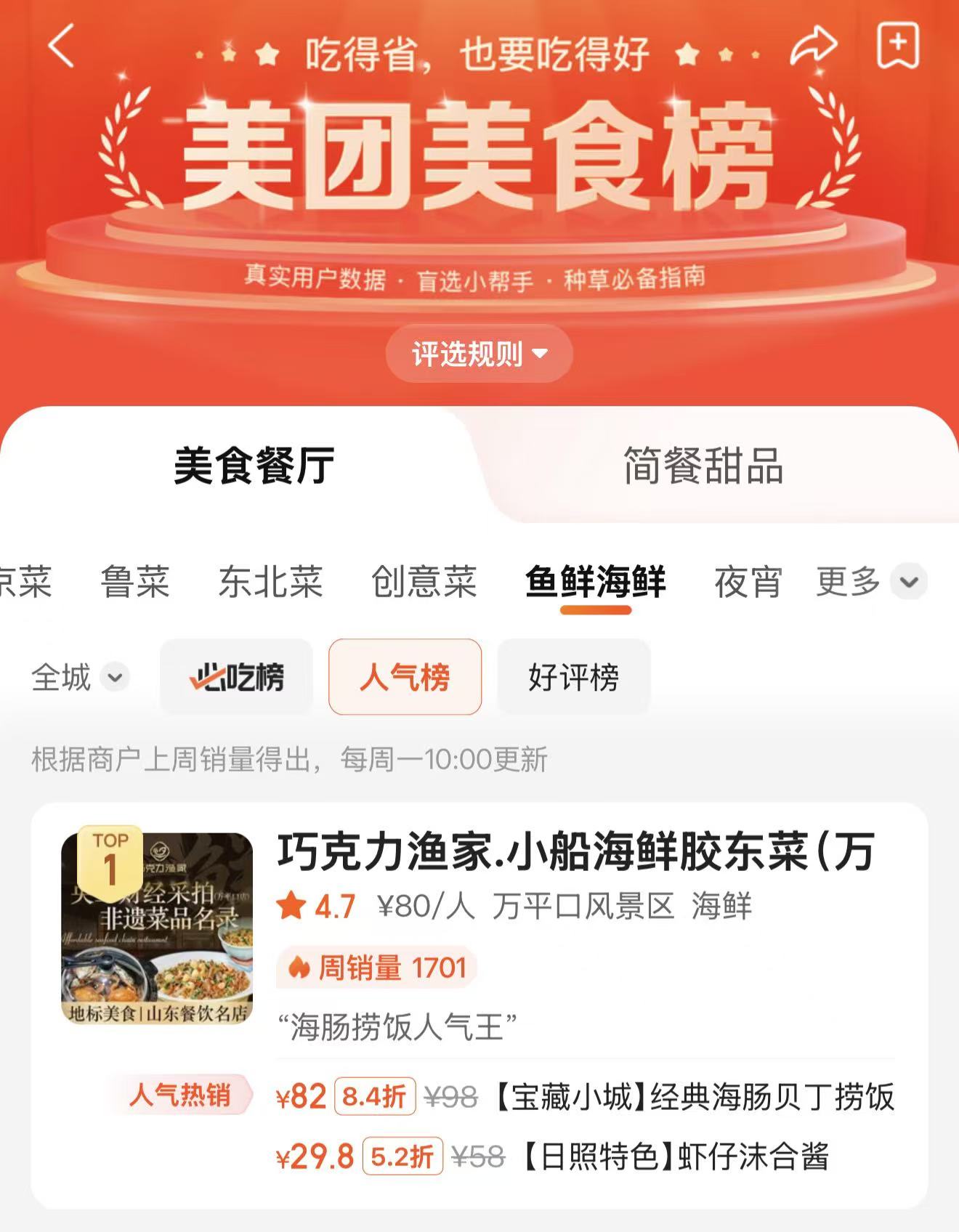View the 必吃榜 ranking
The width and height of the screenshot is (959, 1232).
(236, 677)
